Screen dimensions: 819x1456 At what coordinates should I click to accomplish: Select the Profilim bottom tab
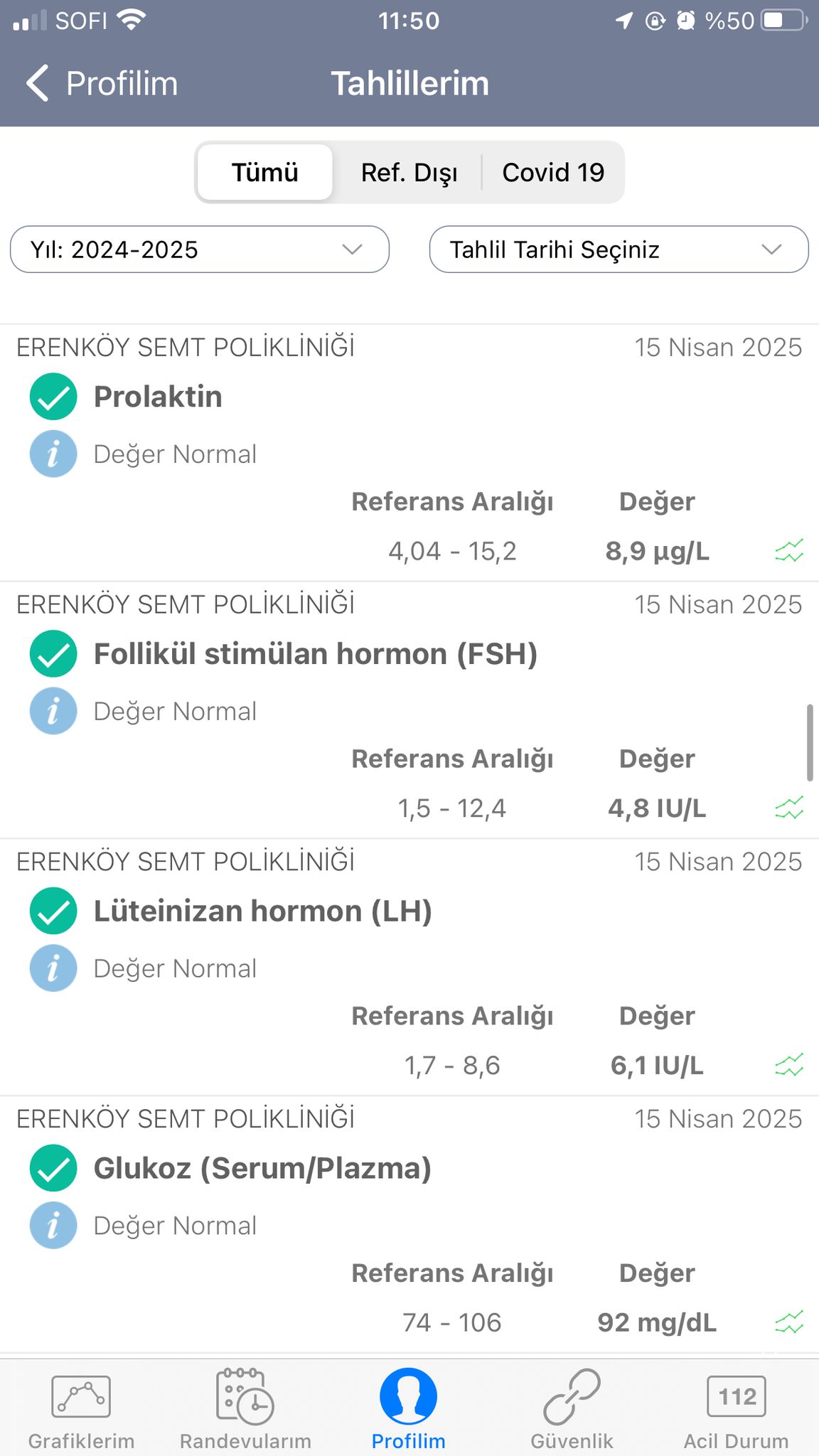click(x=409, y=1409)
